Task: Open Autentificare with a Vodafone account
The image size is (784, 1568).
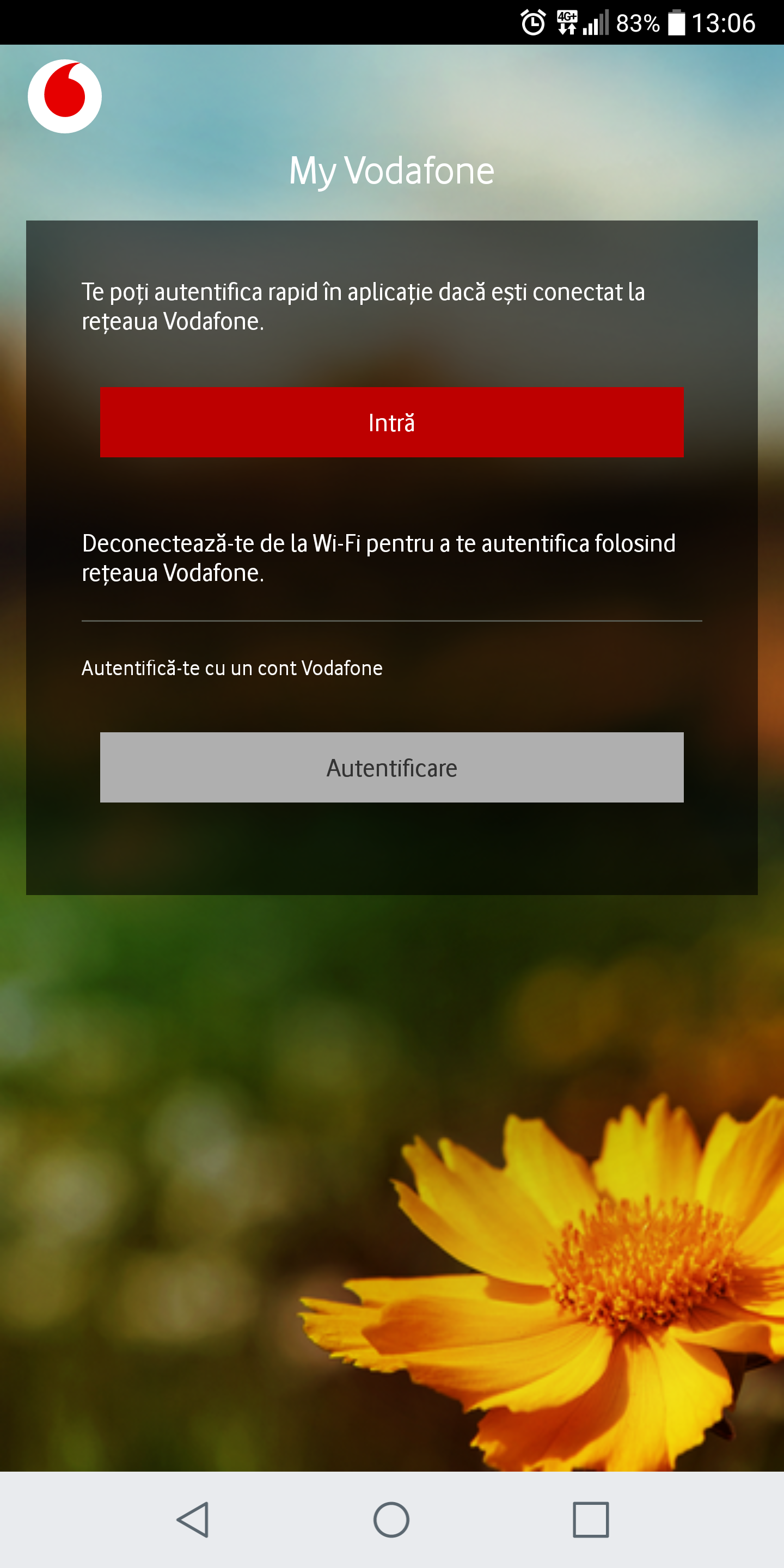Action: 391,767
